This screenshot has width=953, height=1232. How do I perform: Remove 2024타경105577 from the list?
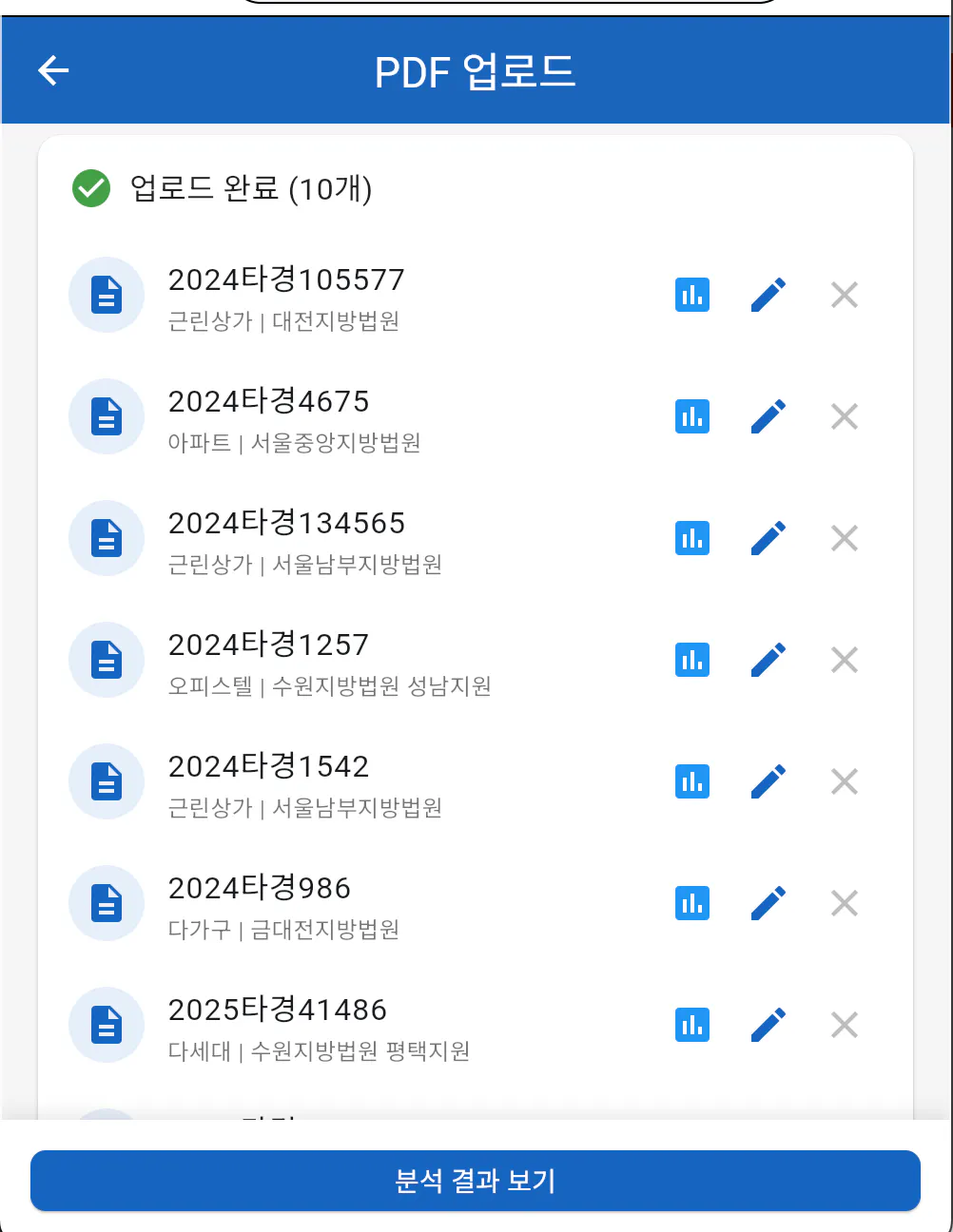(845, 295)
